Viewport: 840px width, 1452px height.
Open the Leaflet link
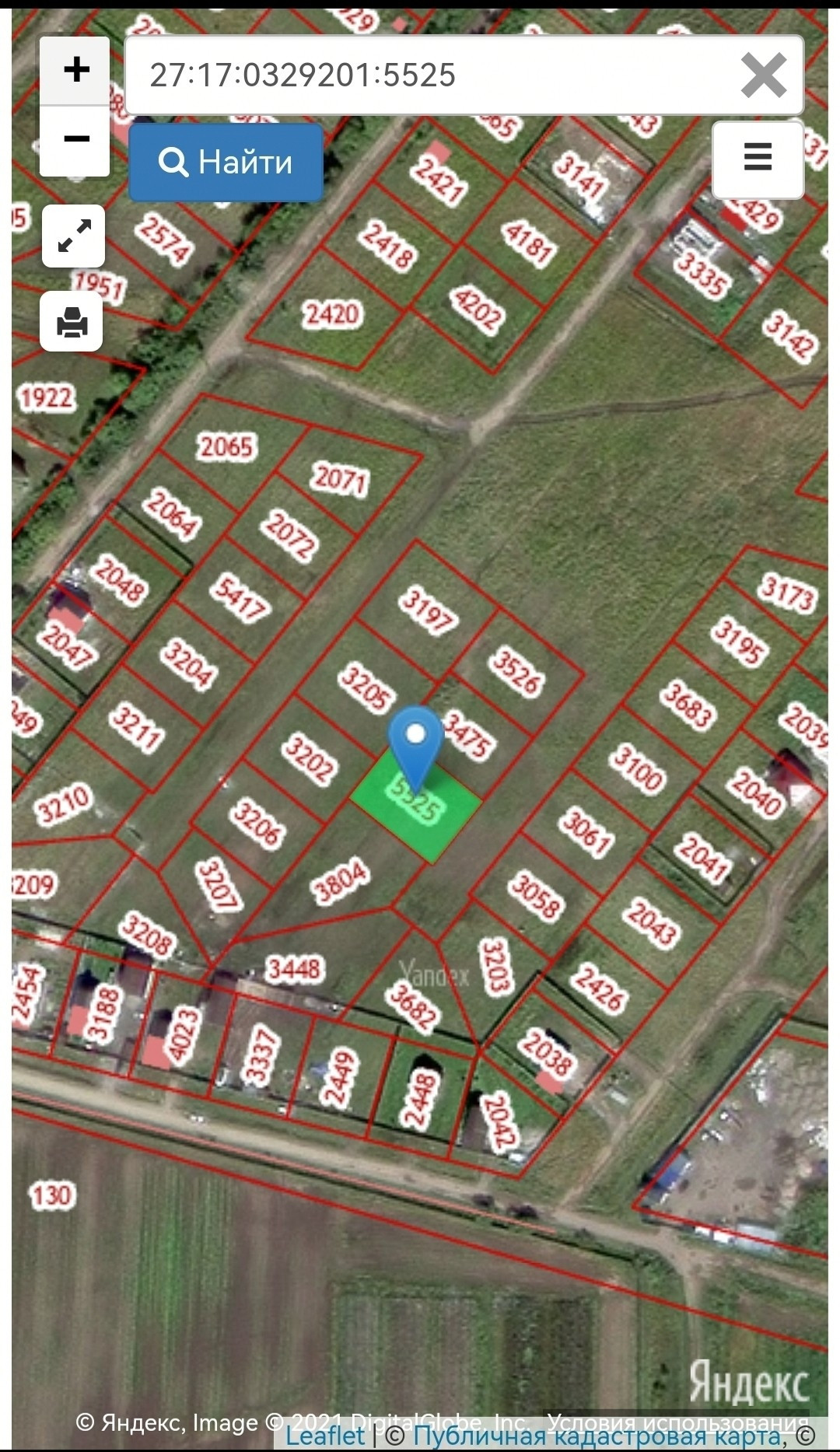coord(325,1436)
